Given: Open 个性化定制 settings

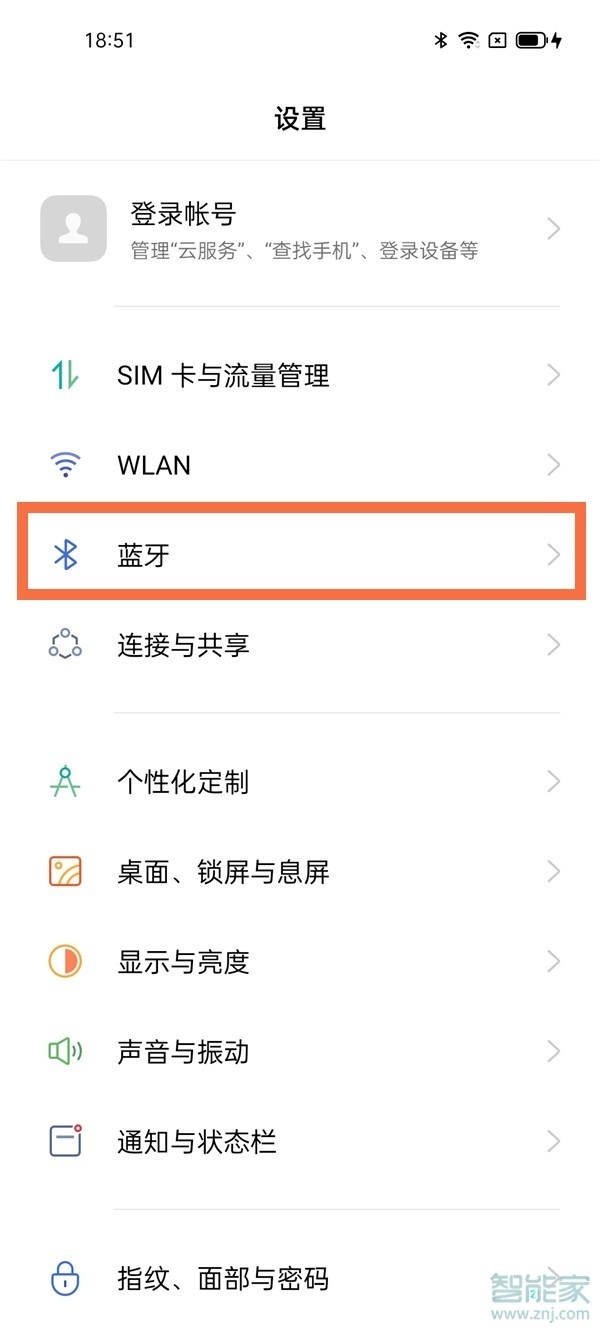Looking at the screenshot, I should (x=300, y=782).
